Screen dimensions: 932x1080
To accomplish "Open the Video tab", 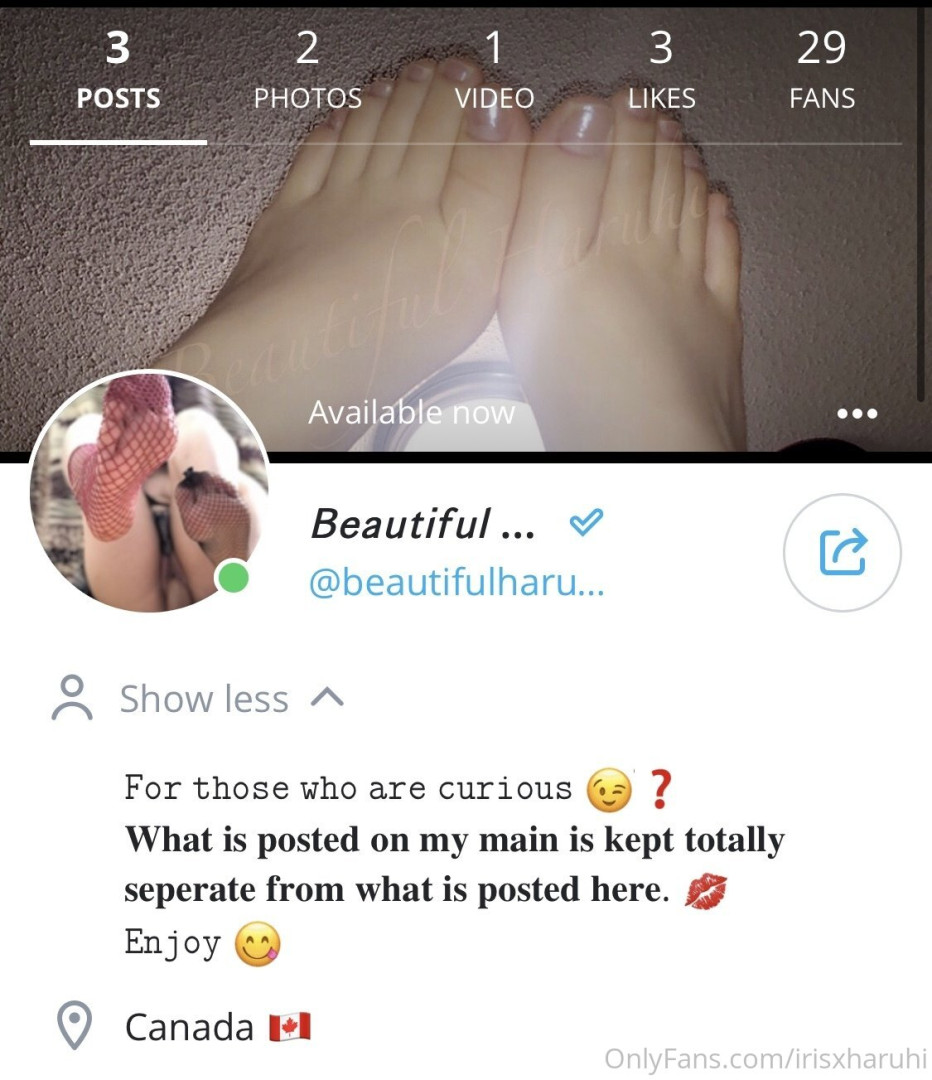I will pyautogui.click(x=494, y=72).
